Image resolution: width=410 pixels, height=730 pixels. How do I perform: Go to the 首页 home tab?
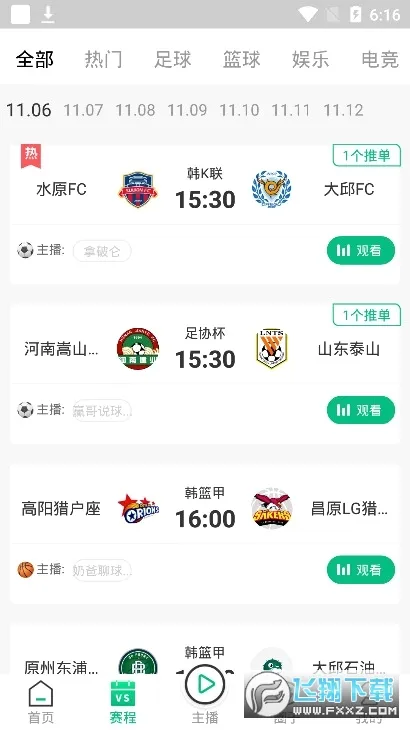(x=41, y=702)
